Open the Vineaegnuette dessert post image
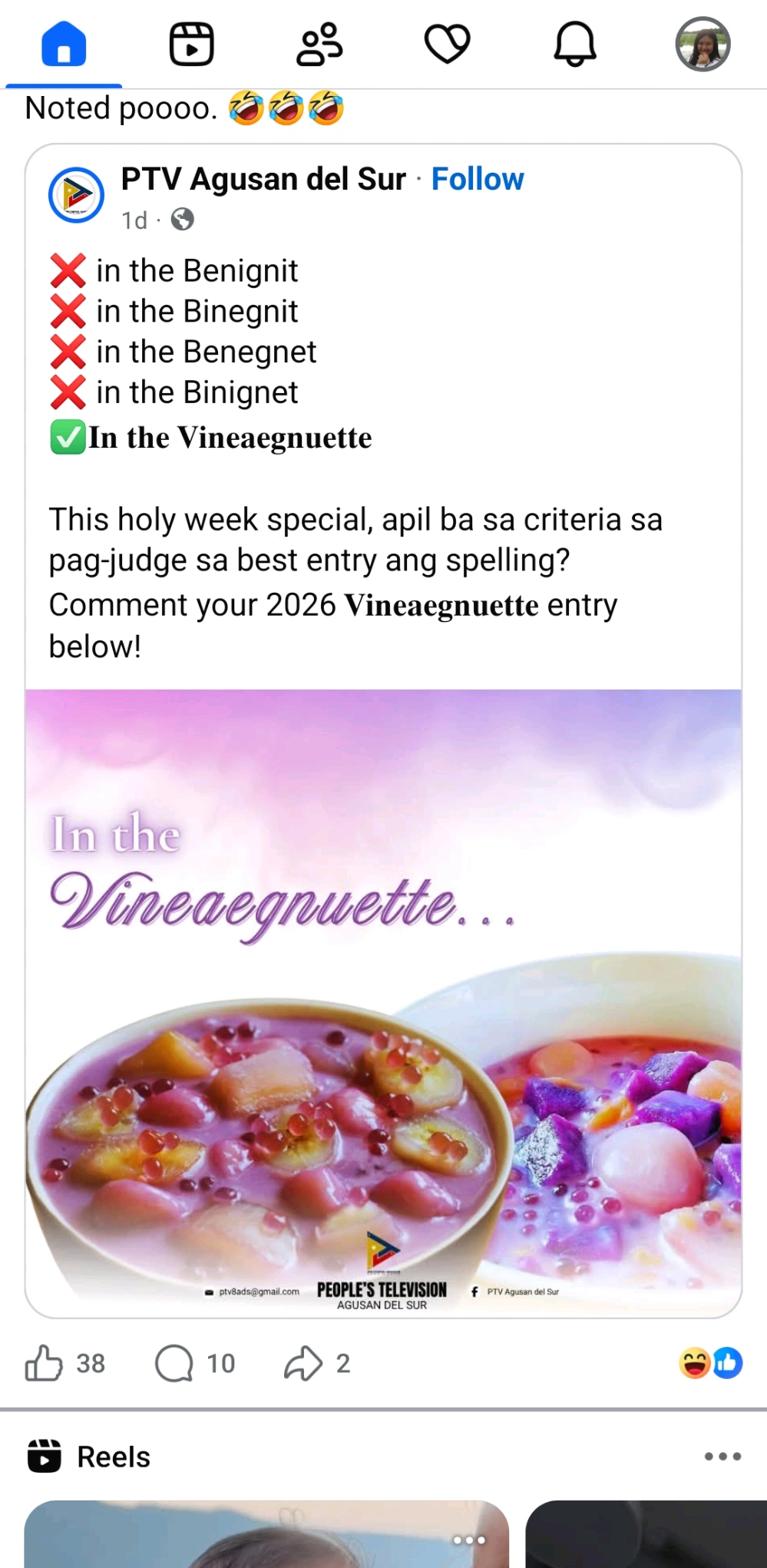 tap(383, 1002)
